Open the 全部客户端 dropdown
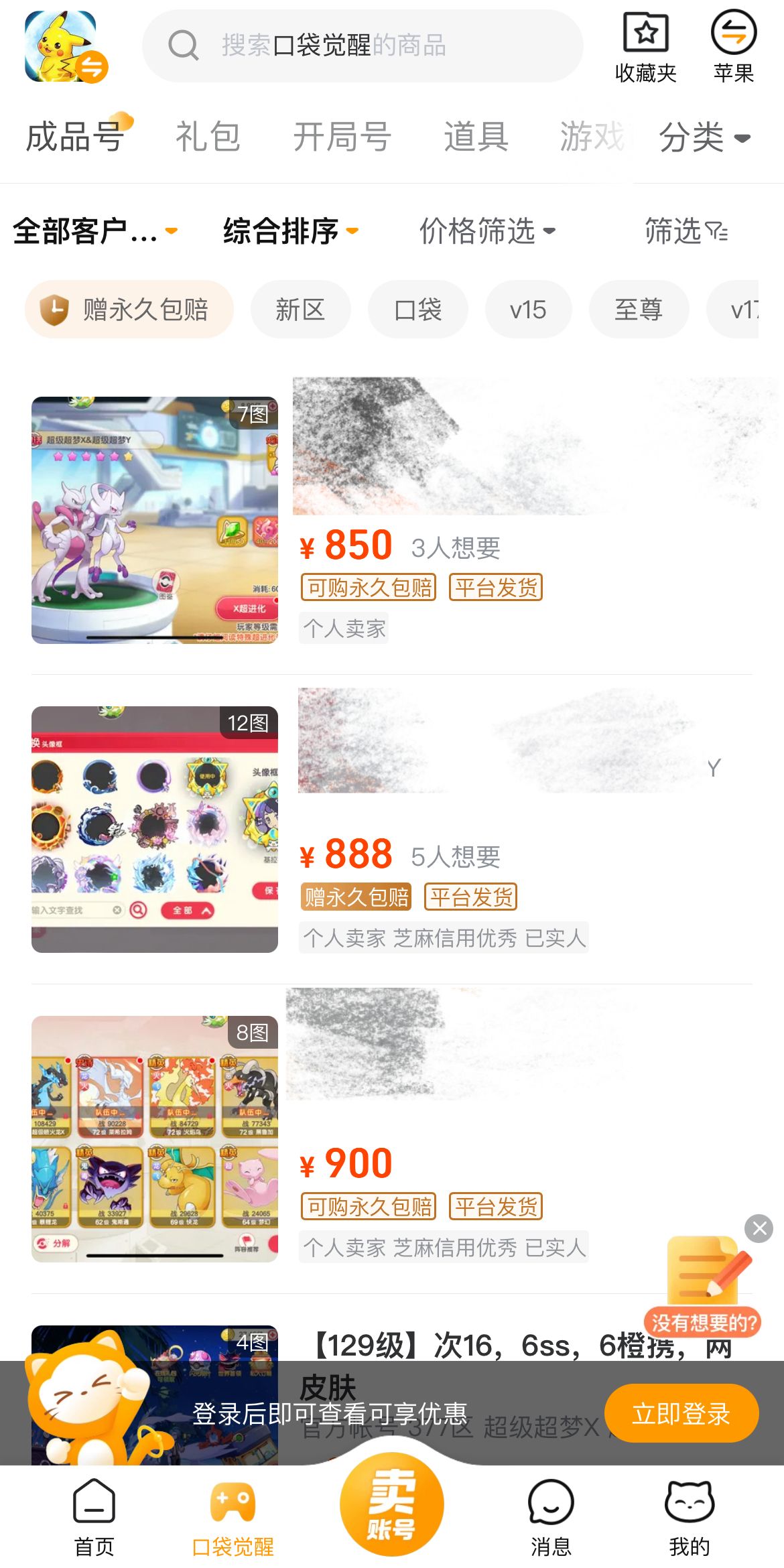This screenshot has width=784, height=1568. click(95, 231)
